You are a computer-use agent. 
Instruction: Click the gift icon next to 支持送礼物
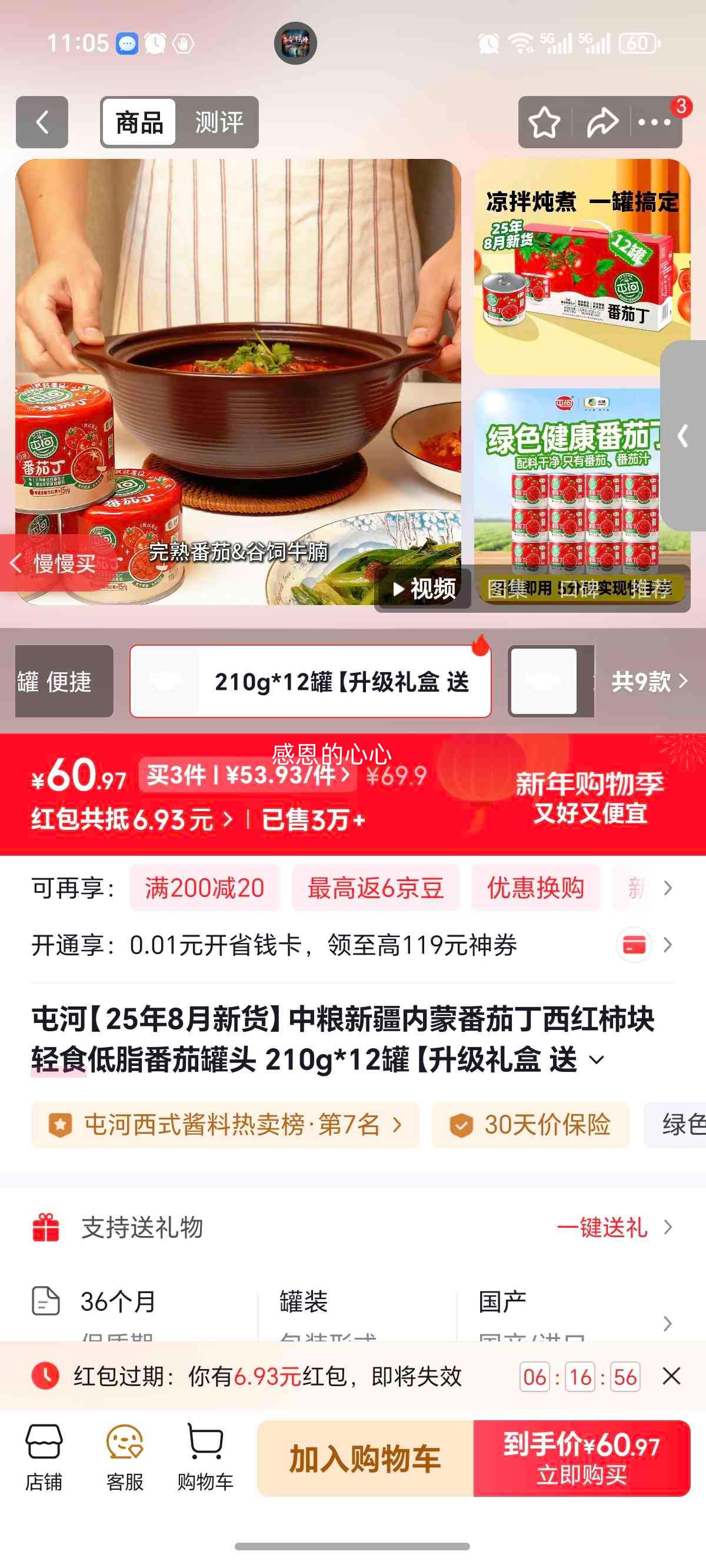[47, 1227]
